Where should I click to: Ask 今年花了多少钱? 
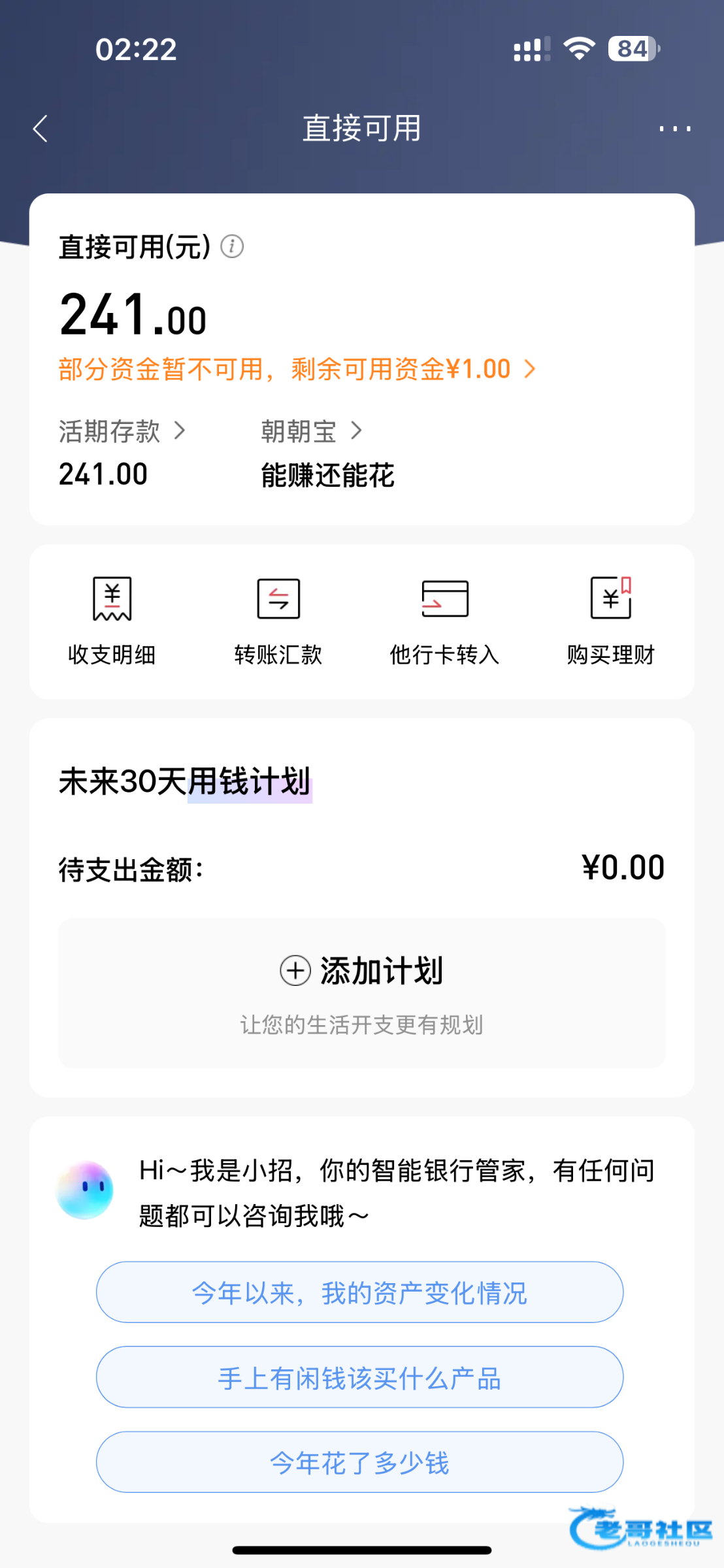359,1462
